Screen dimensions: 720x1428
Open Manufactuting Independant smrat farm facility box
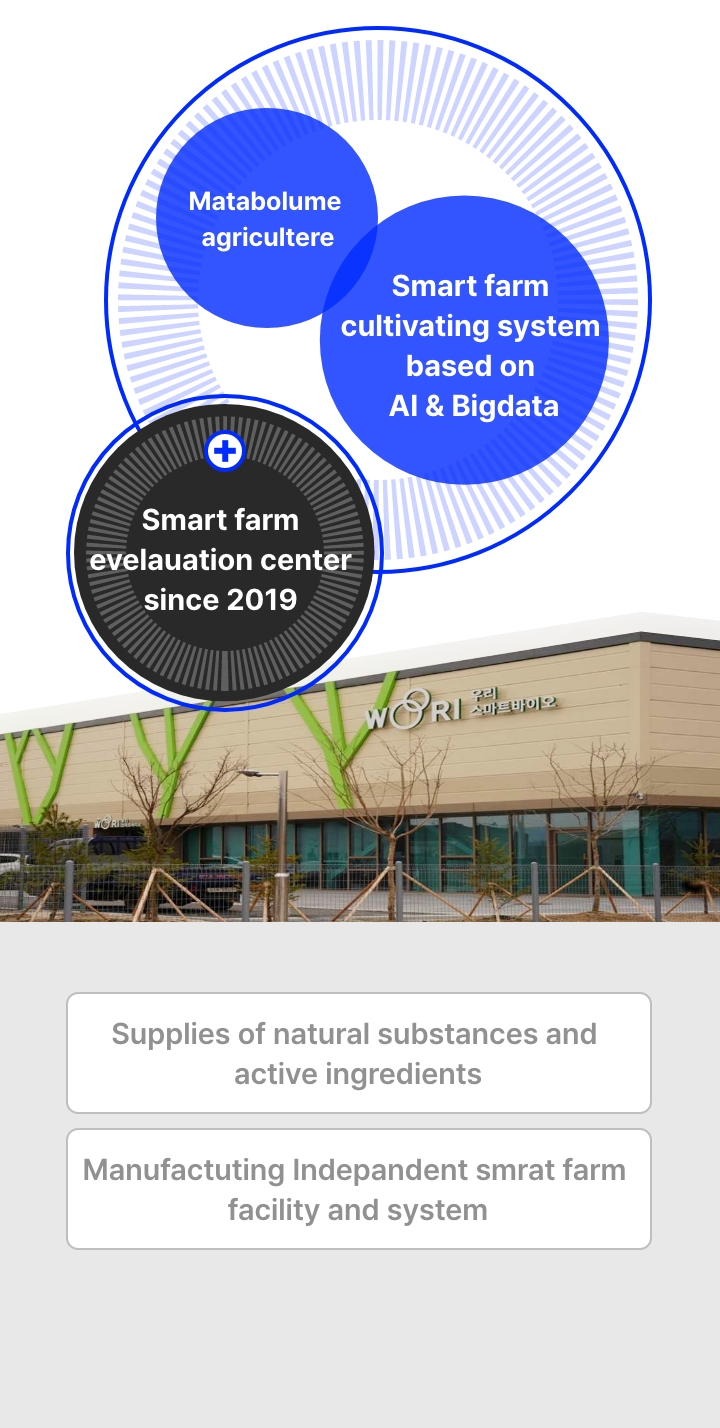coord(358,1189)
